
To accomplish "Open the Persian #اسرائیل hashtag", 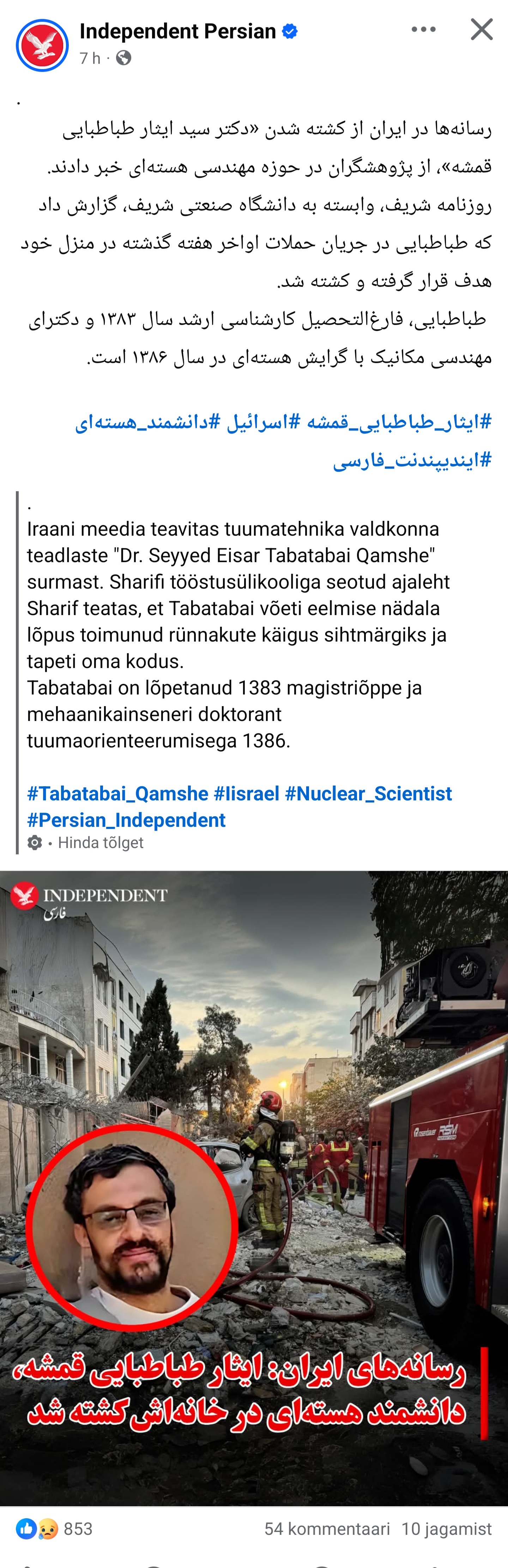I will click(x=263, y=422).
